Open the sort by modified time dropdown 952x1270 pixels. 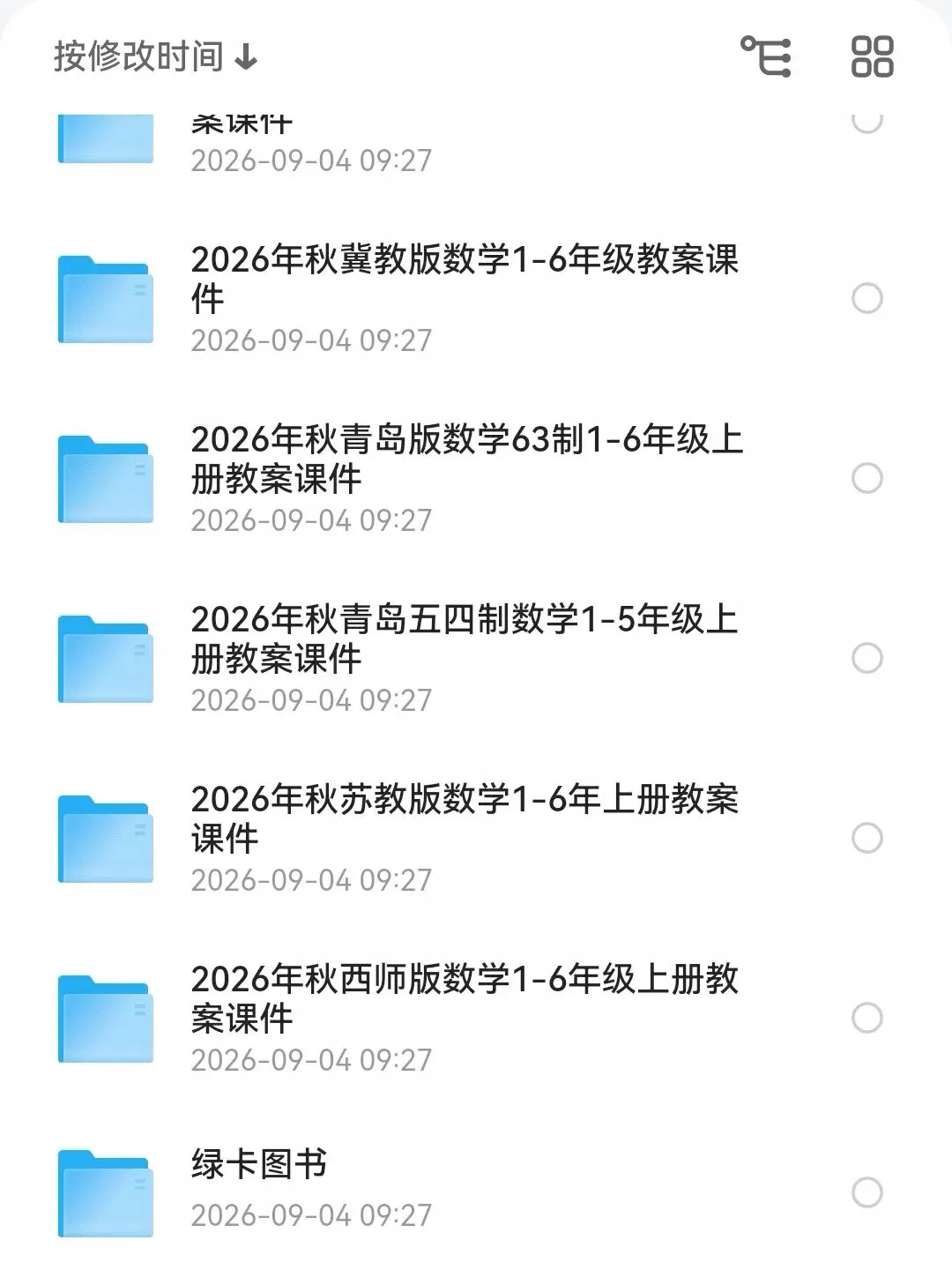tap(155, 57)
